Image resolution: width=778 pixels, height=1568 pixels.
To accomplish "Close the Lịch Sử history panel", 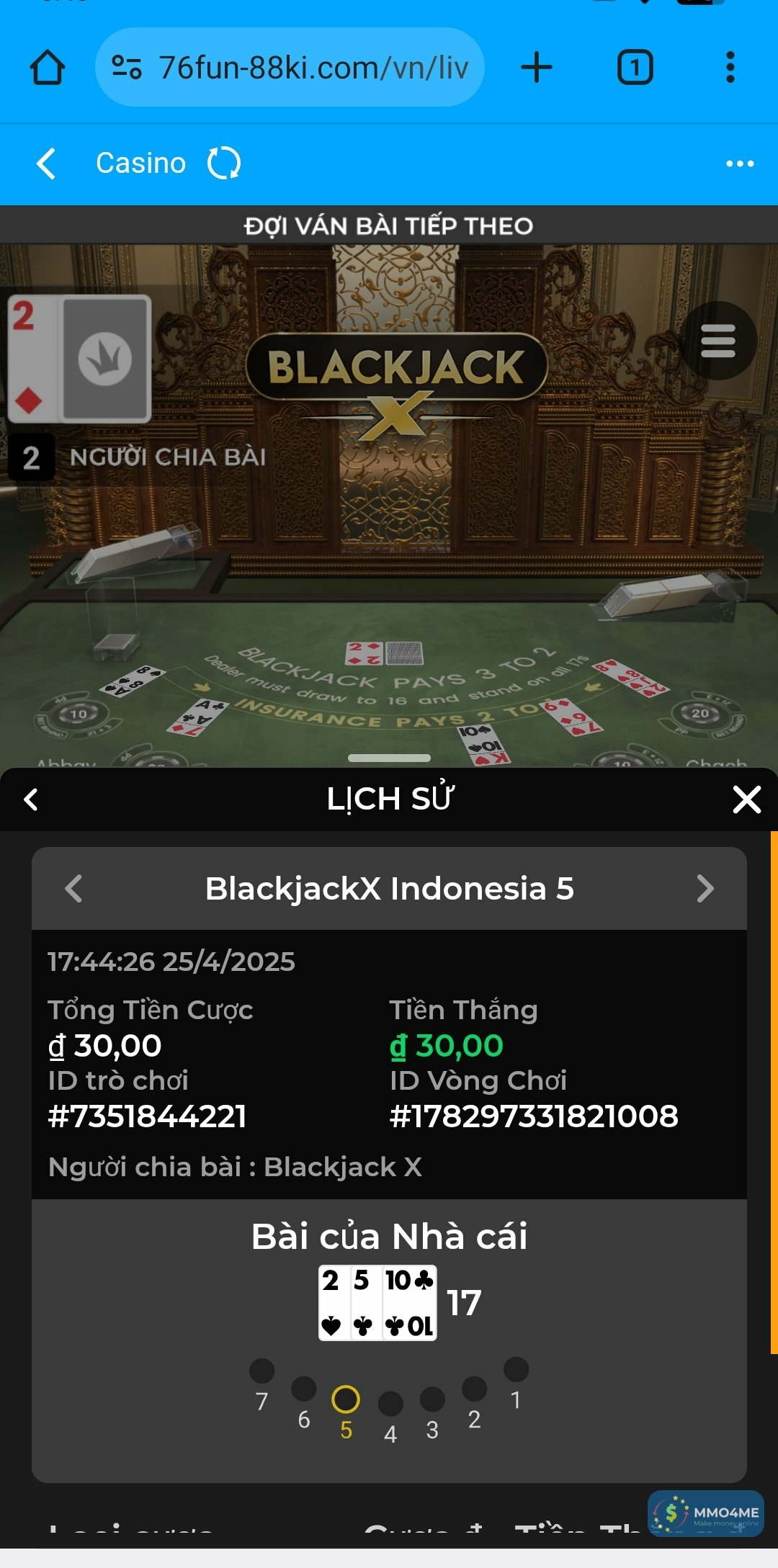I will click(746, 799).
